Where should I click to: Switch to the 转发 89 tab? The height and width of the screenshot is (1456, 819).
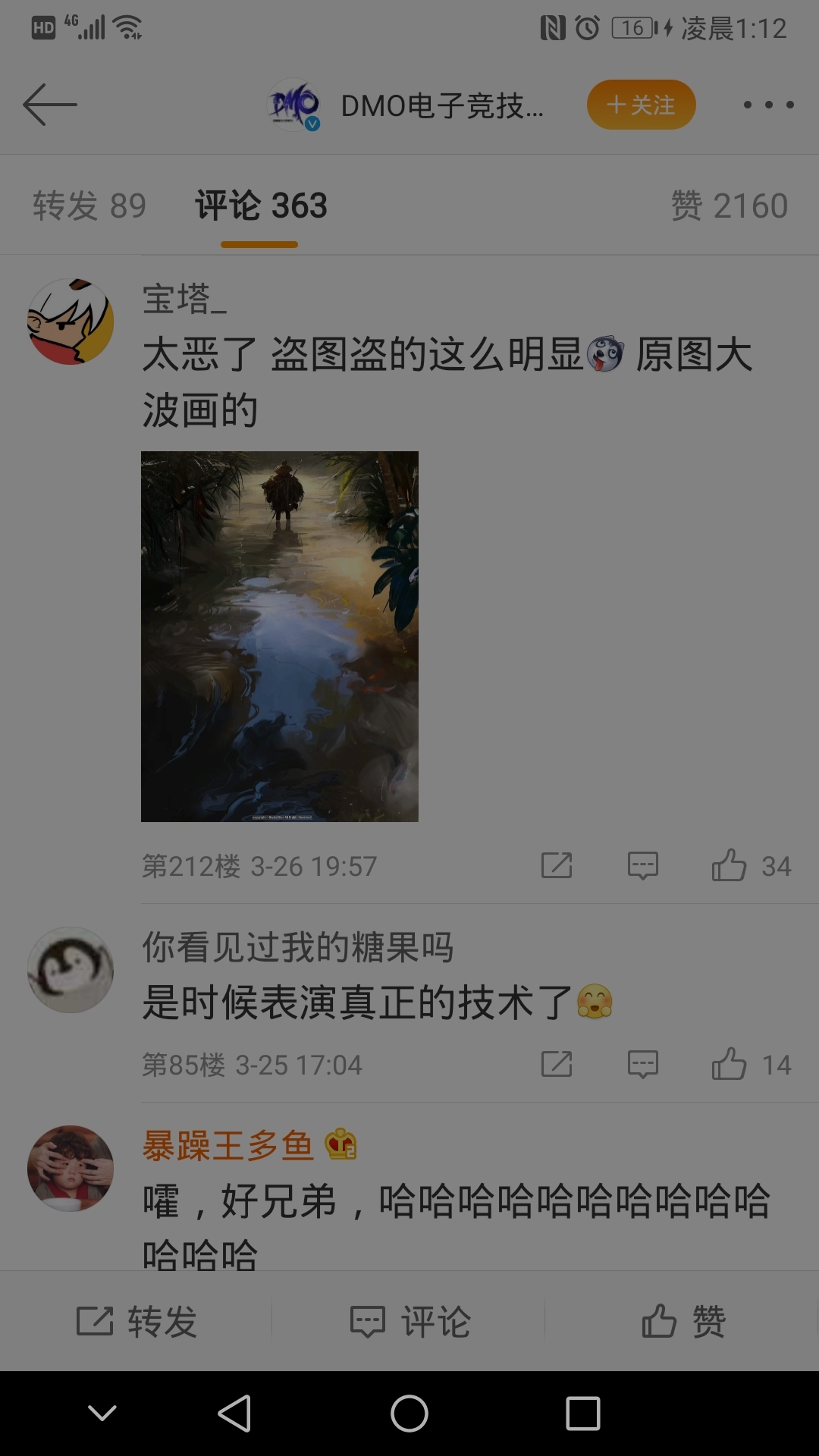89,206
